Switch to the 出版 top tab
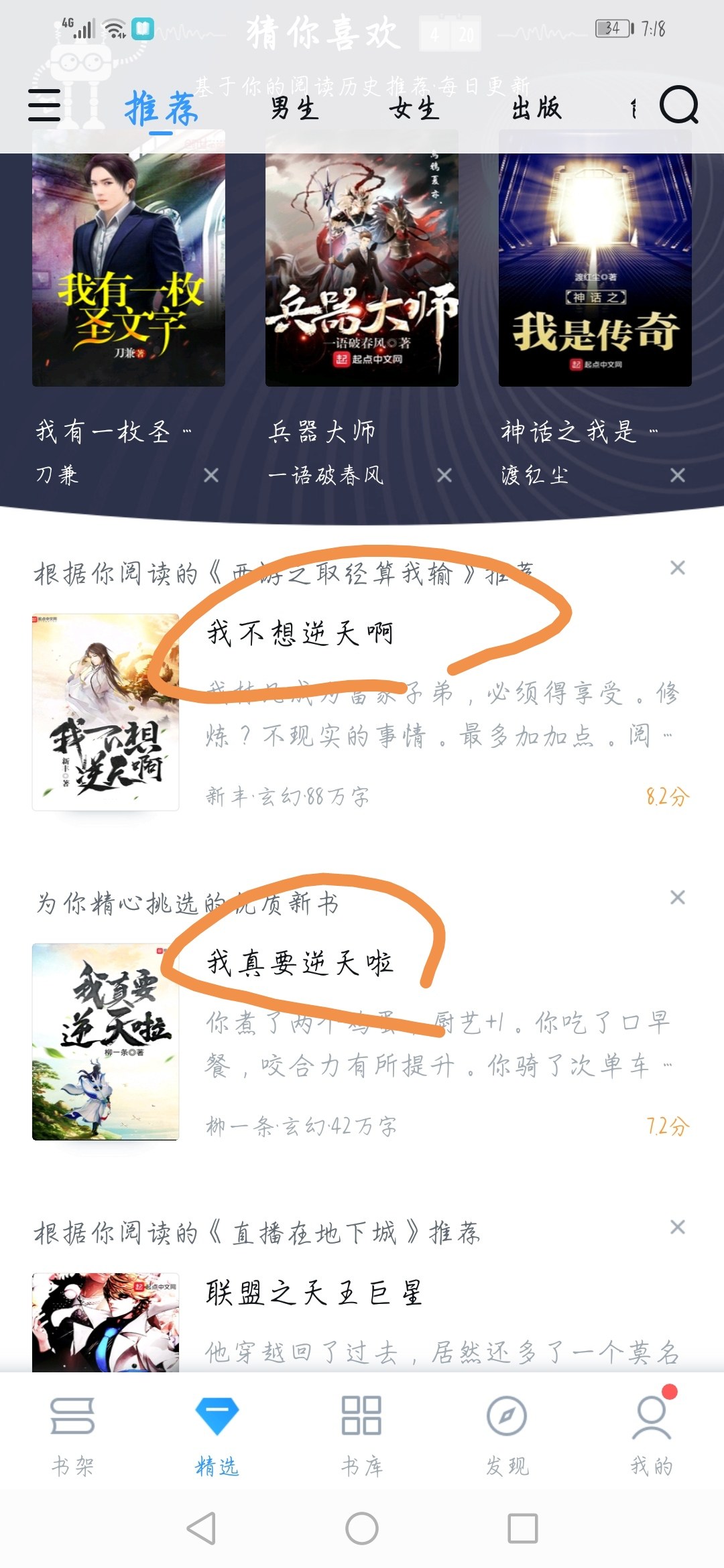Image resolution: width=724 pixels, height=1568 pixels. [536, 108]
